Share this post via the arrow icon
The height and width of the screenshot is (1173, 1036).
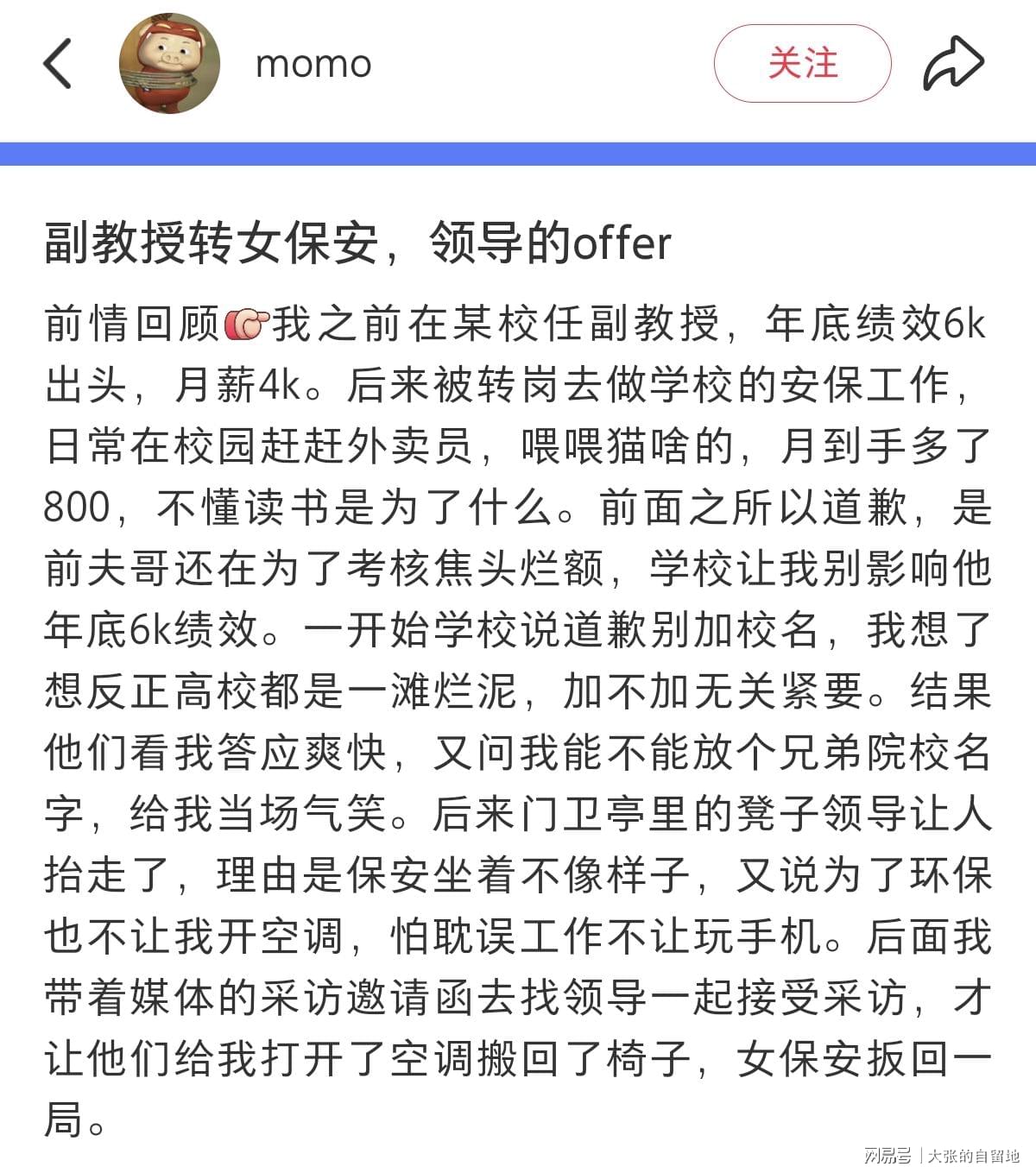tap(952, 64)
